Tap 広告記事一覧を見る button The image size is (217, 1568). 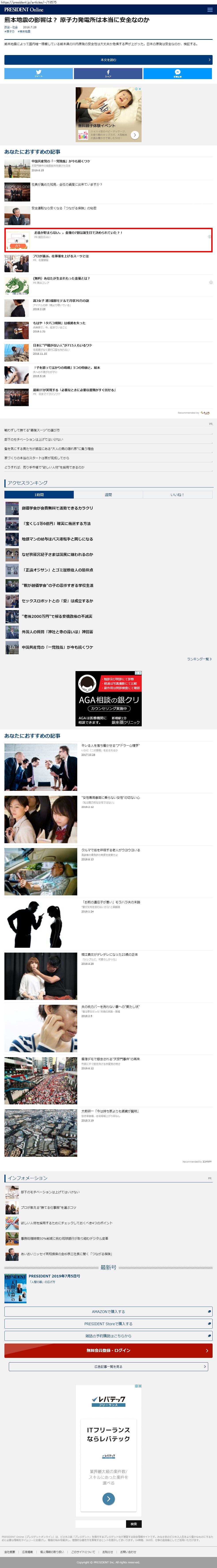tap(108, 1366)
